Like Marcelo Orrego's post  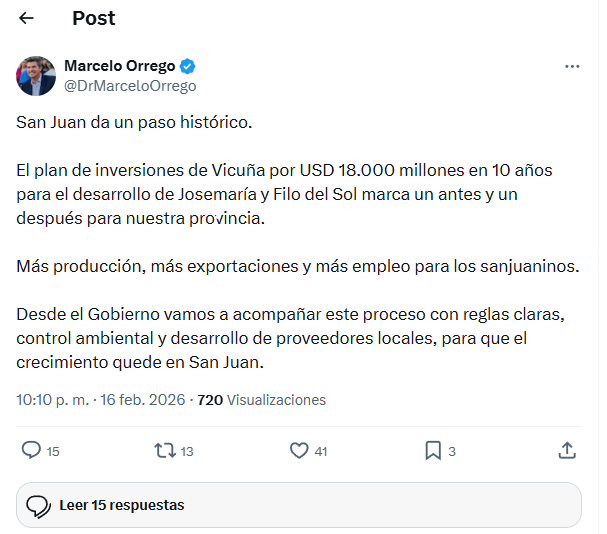click(299, 451)
